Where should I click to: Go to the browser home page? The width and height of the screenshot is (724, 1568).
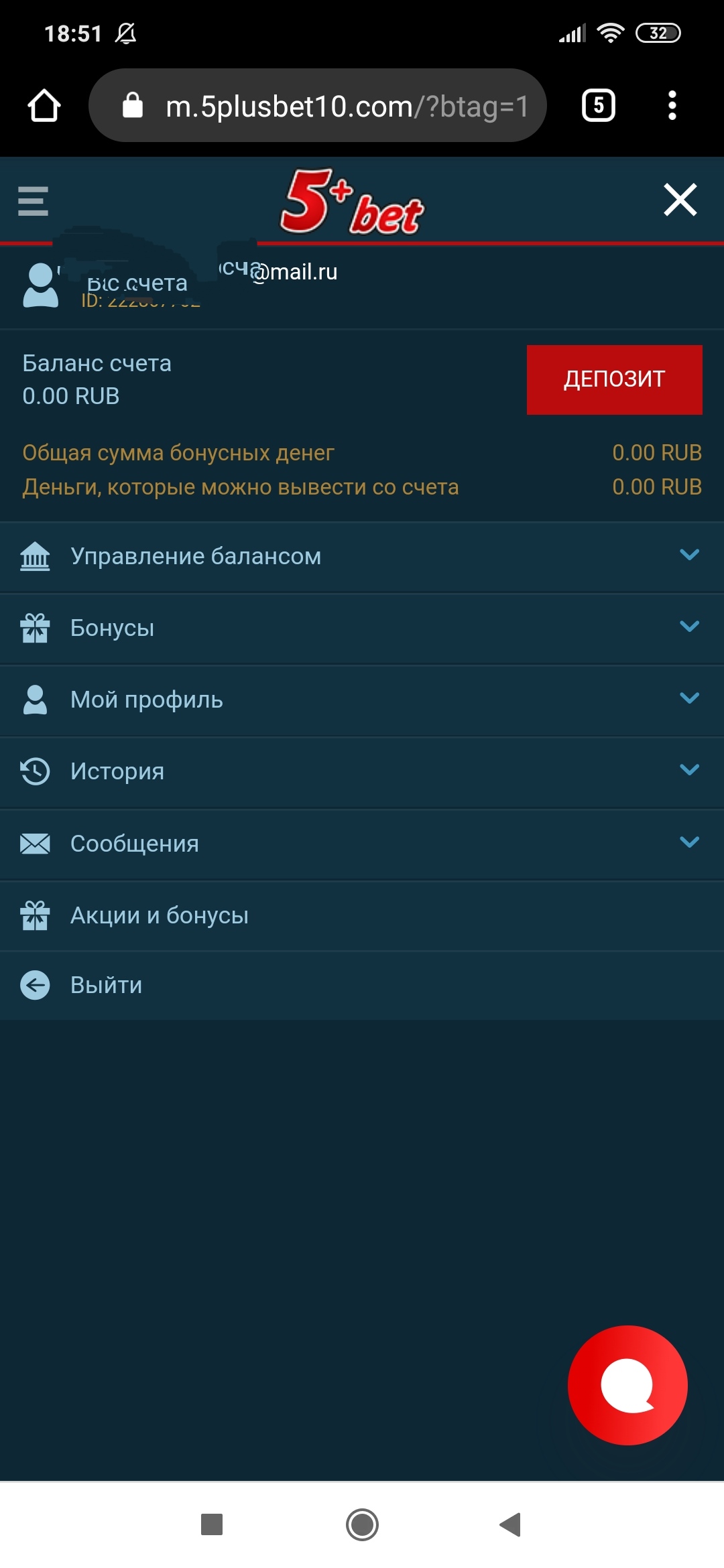pyautogui.click(x=44, y=106)
